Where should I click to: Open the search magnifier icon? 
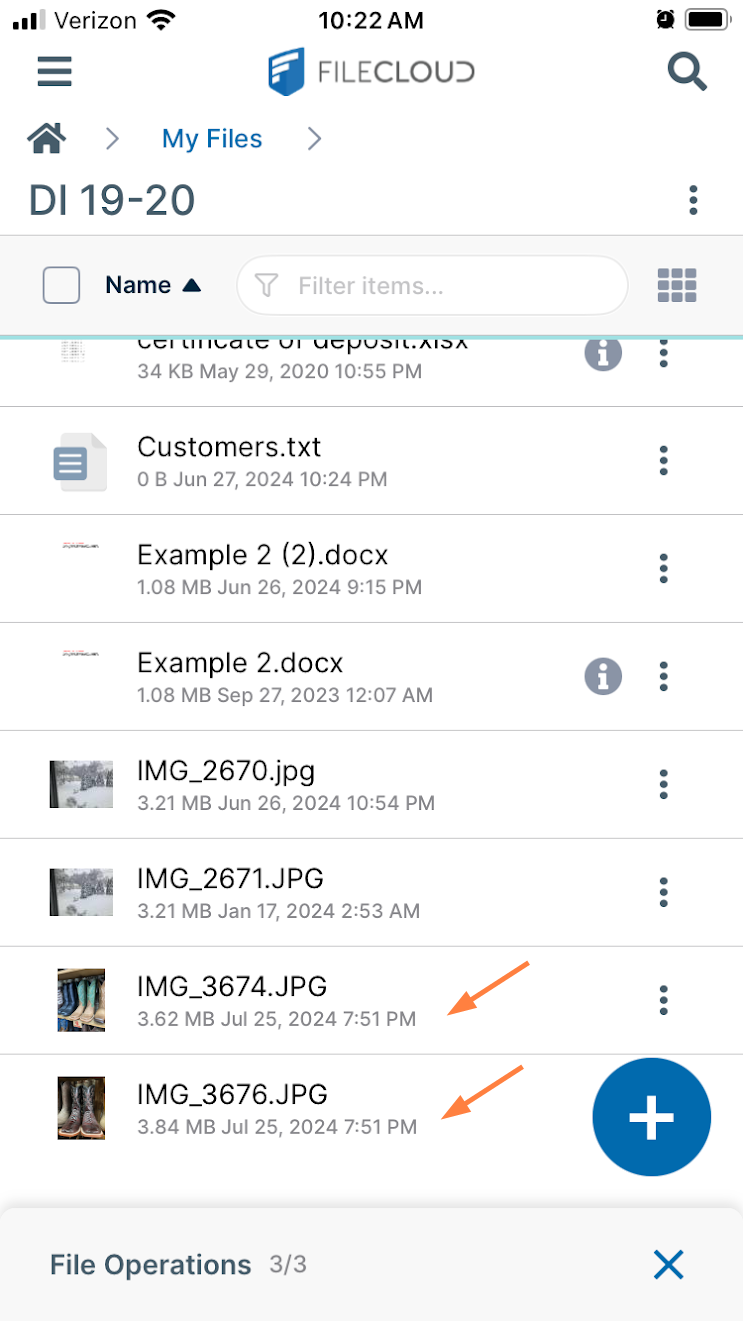point(687,72)
